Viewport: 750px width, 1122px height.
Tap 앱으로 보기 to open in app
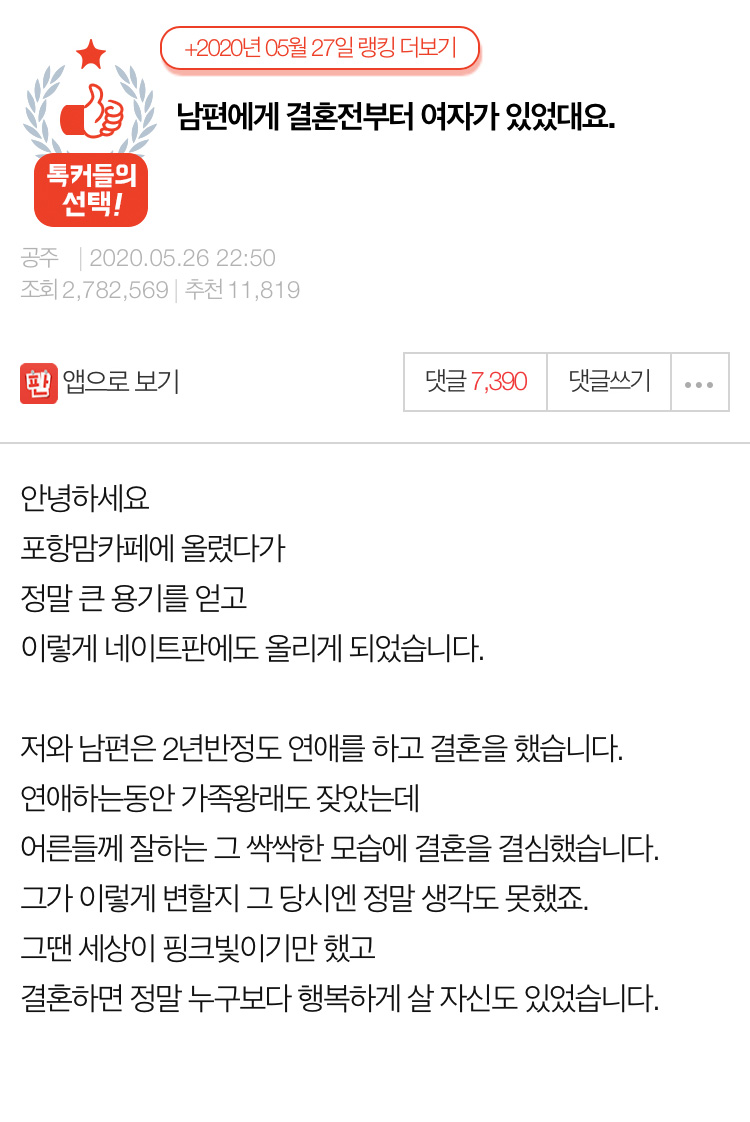[x=100, y=382]
